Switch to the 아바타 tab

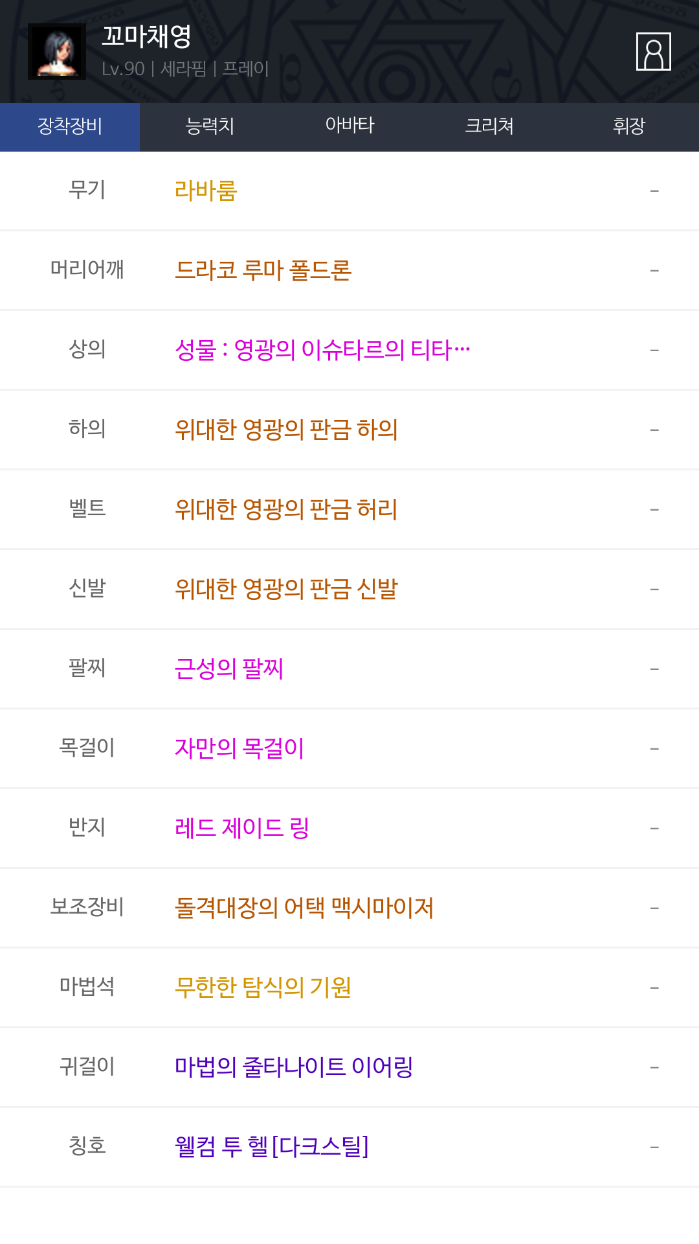(x=349, y=126)
